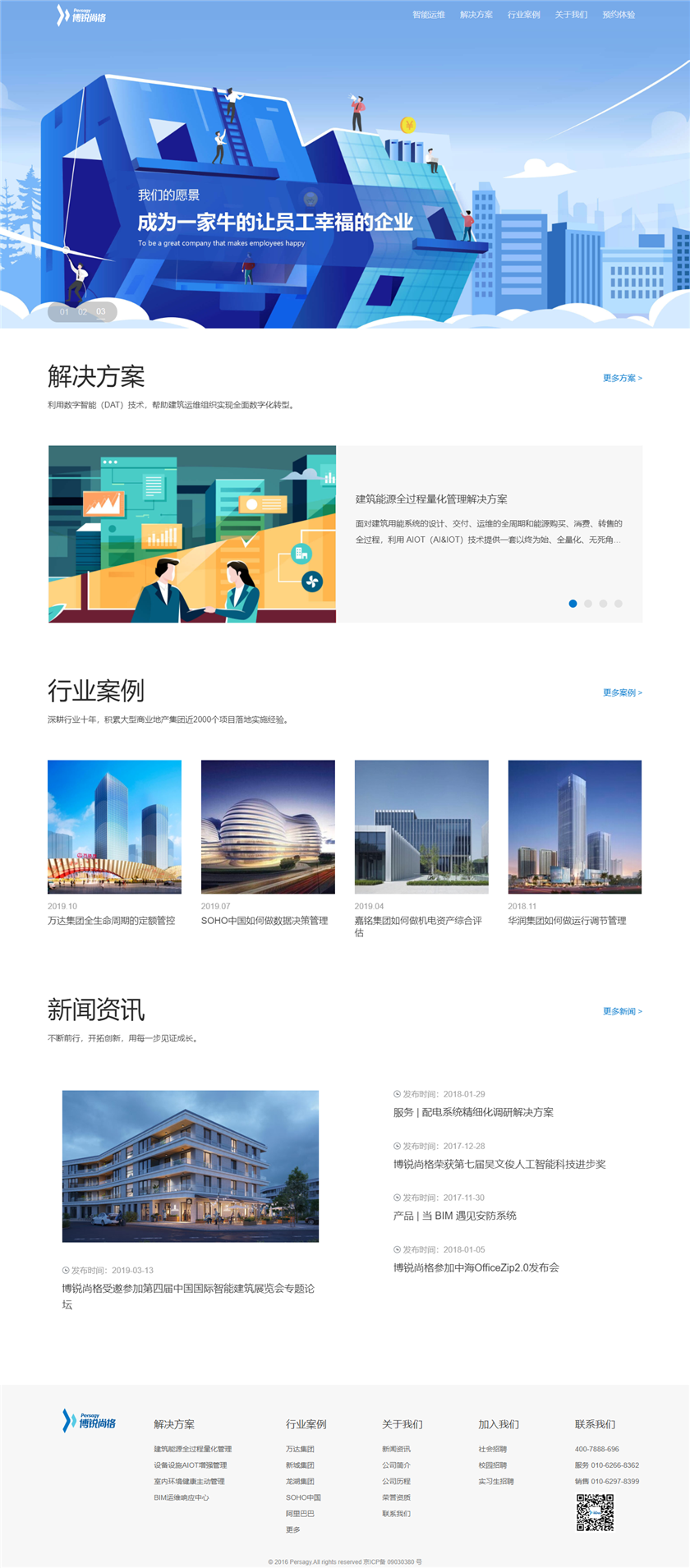Open 万达集团全生命周期的定额管控 case
The image size is (690, 1568).
click(111, 921)
